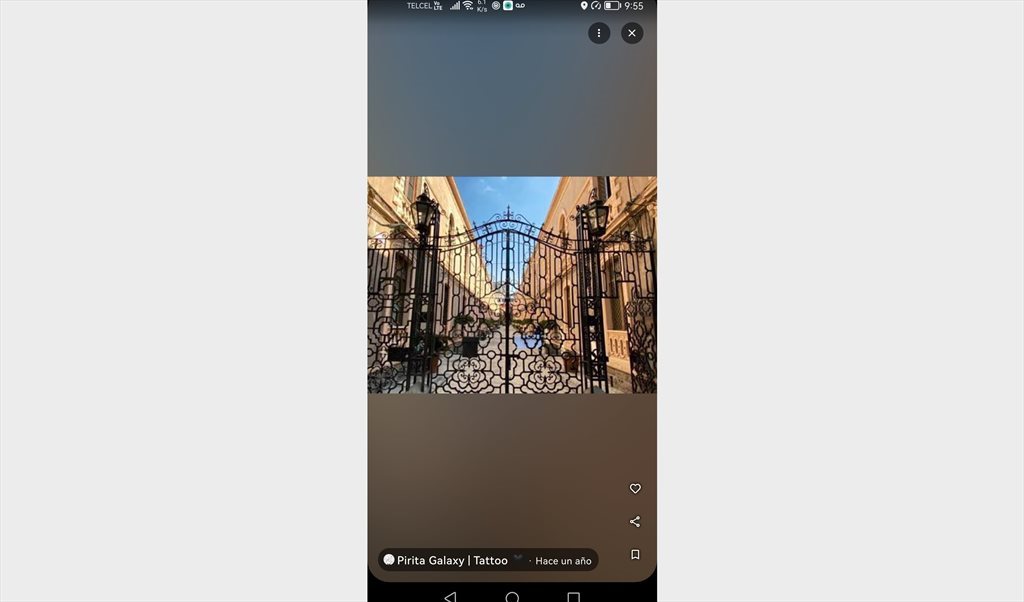Image resolution: width=1024 pixels, height=602 pixels.
Task: Open the three-dot overflow menu
Action: [599, 33]
